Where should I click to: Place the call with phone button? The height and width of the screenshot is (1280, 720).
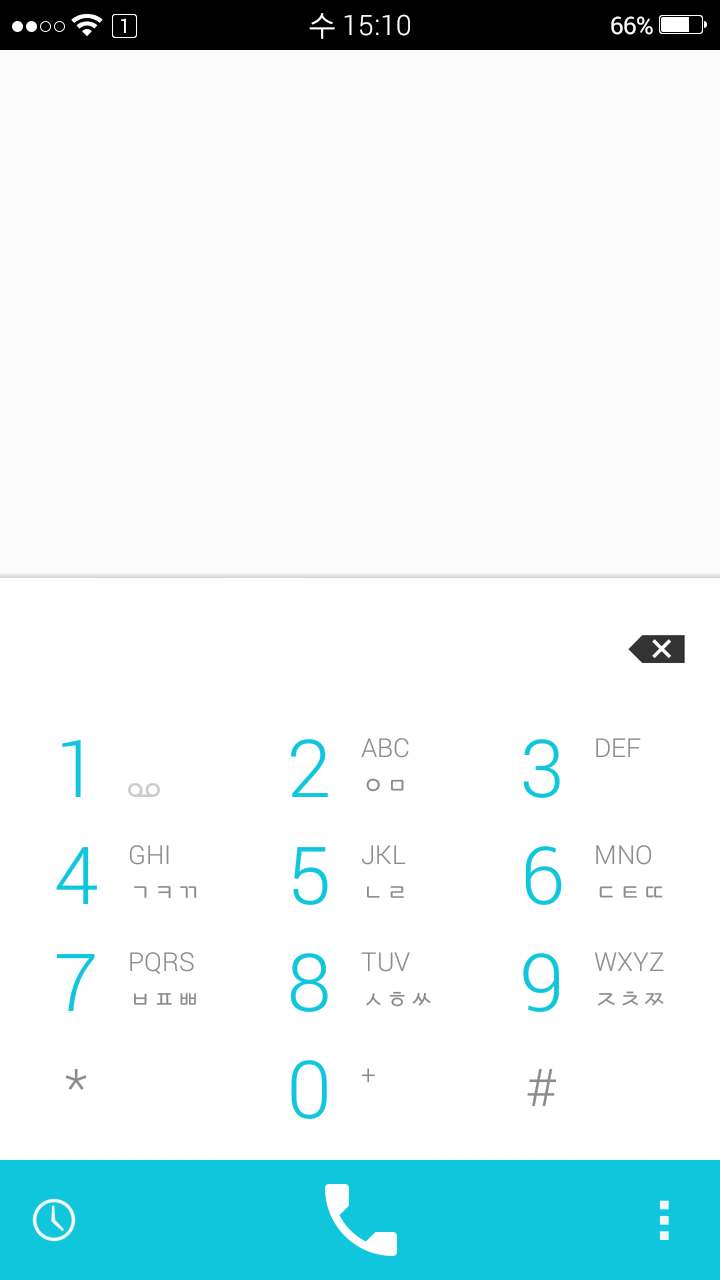(360, 1220)
